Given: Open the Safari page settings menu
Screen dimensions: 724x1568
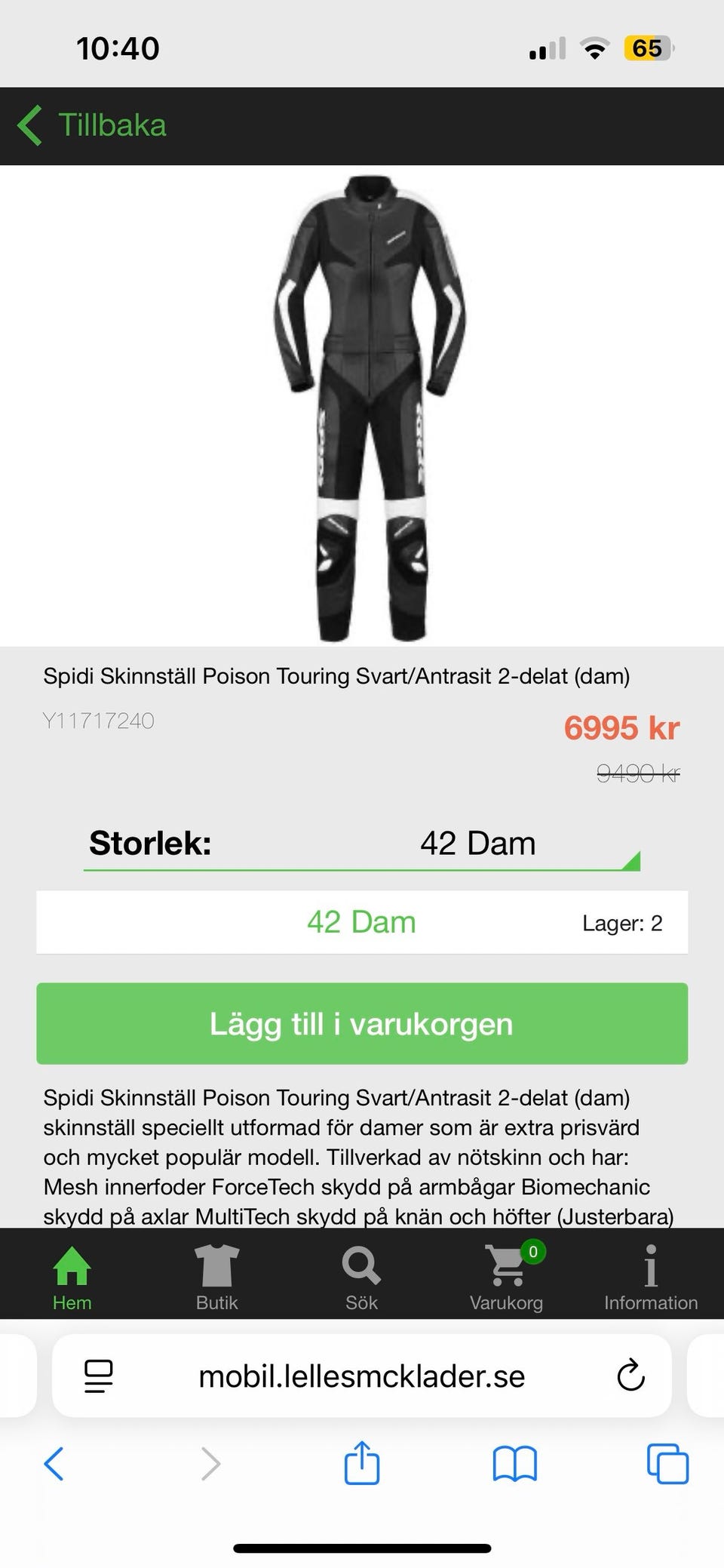Looking at the screenshot, I should [99, 1376].
